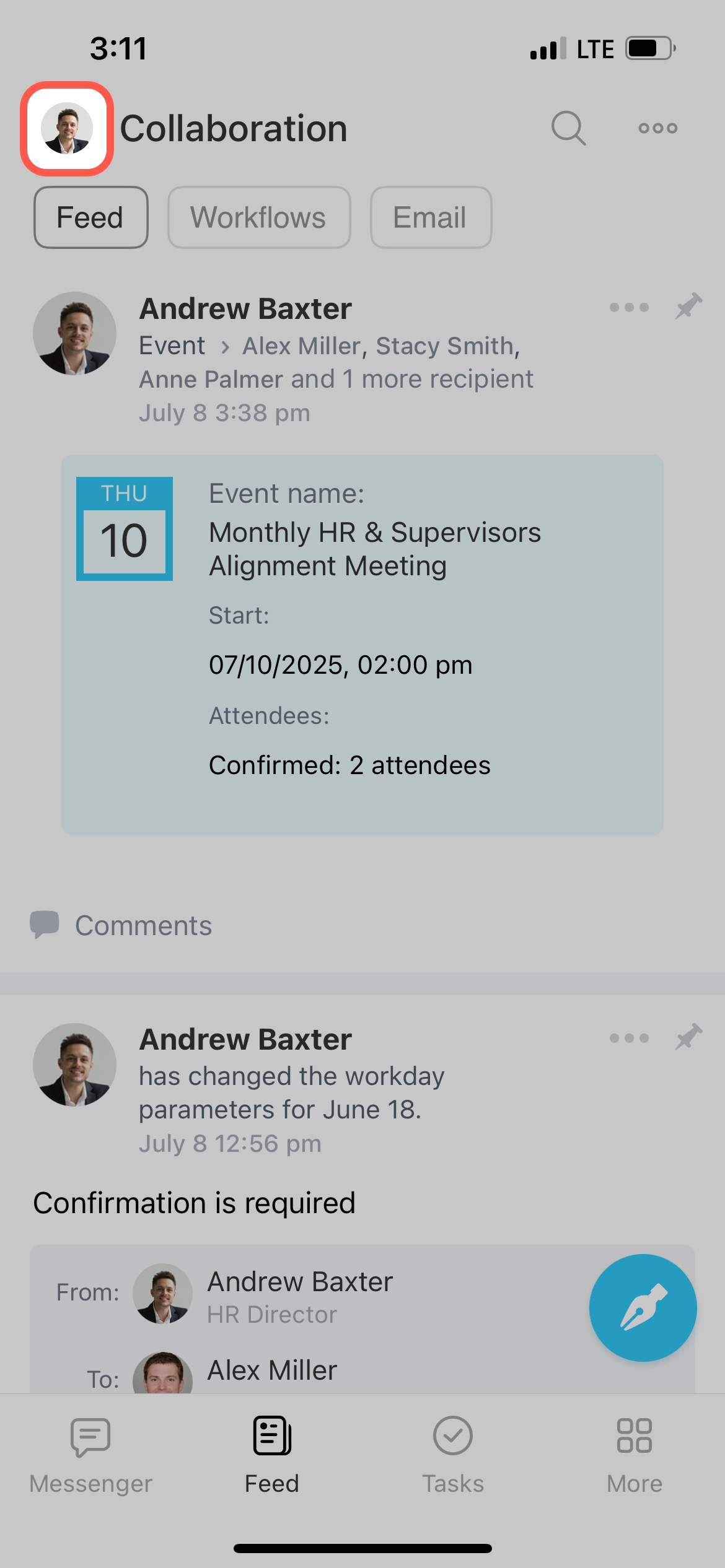Pin the workday parameters post
This screenshot has width=725, height=1568.
pyautogui.click(x=688, y=1037)
